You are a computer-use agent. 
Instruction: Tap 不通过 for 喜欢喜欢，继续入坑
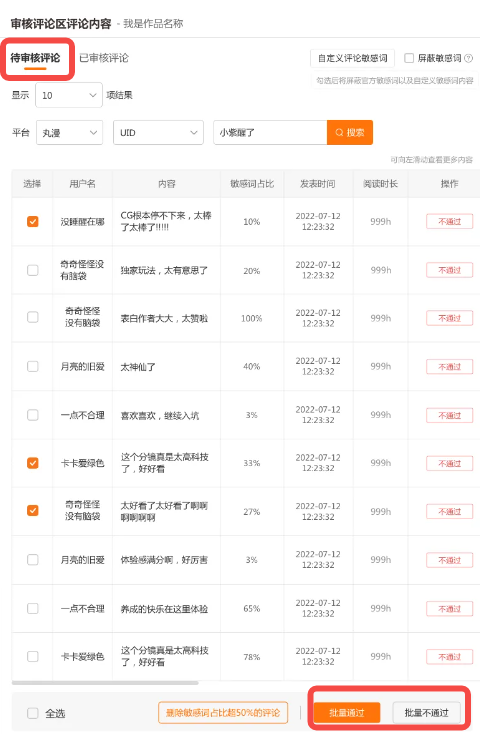pyautogui.click(x=449, y=415)
